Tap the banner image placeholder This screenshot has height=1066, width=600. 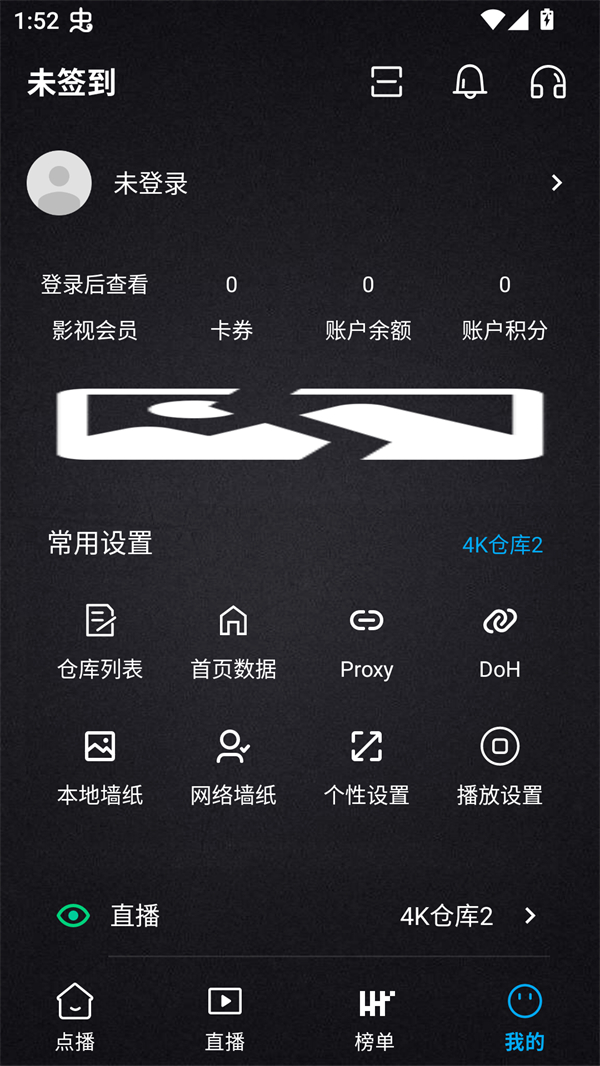click(x=300, y=424)
